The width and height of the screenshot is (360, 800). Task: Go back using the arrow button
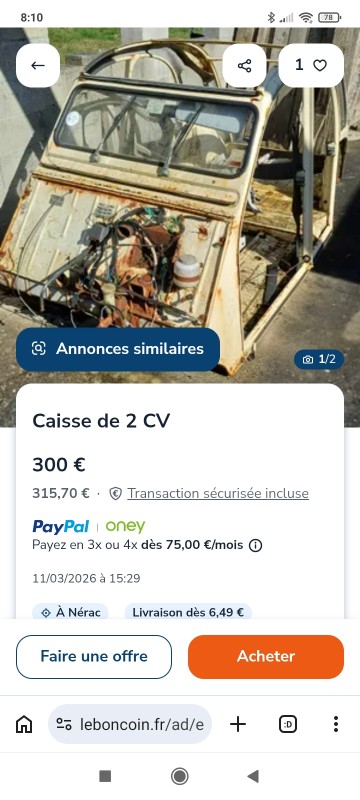(38, 65)
